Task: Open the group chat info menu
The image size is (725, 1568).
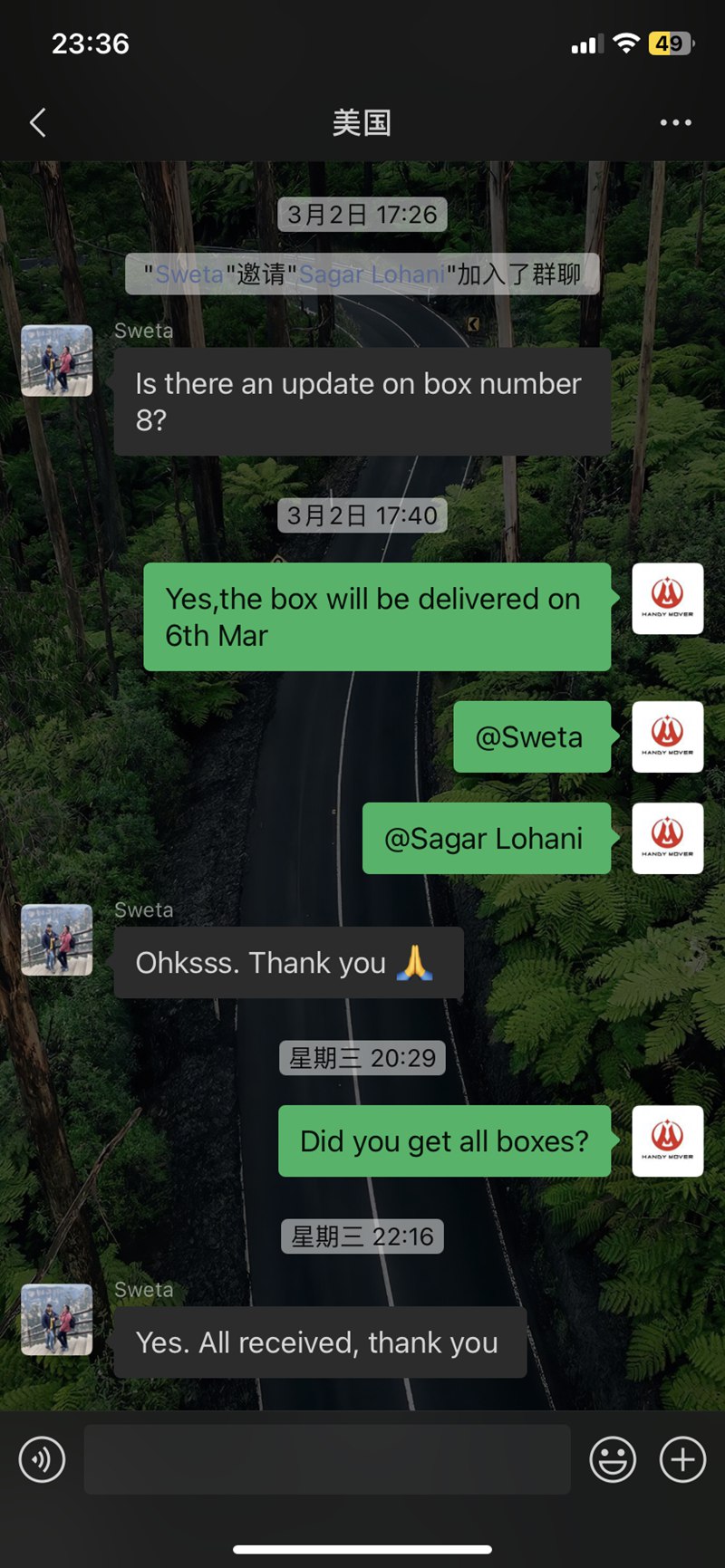Action: point(675,123)
